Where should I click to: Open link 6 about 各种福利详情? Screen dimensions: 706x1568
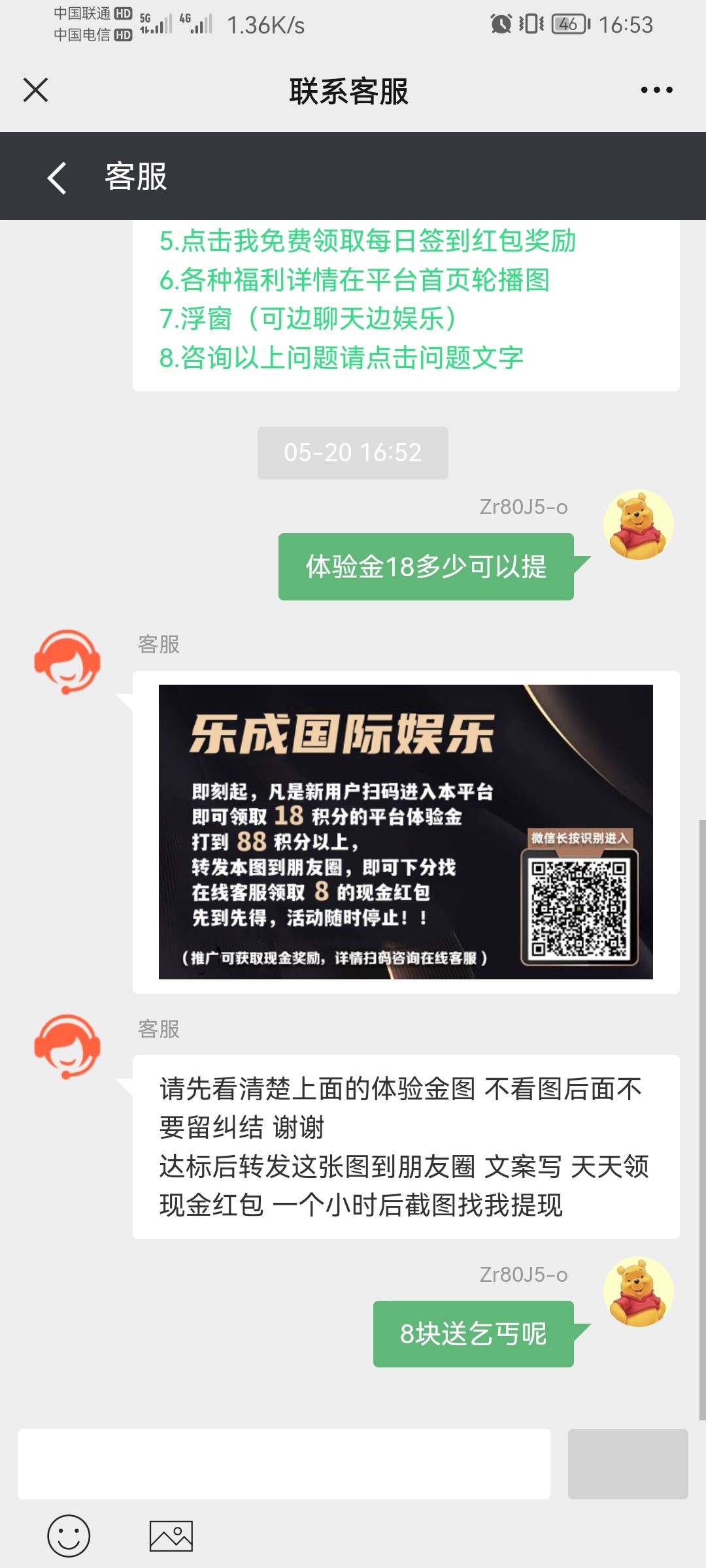(x=354, y=280)
